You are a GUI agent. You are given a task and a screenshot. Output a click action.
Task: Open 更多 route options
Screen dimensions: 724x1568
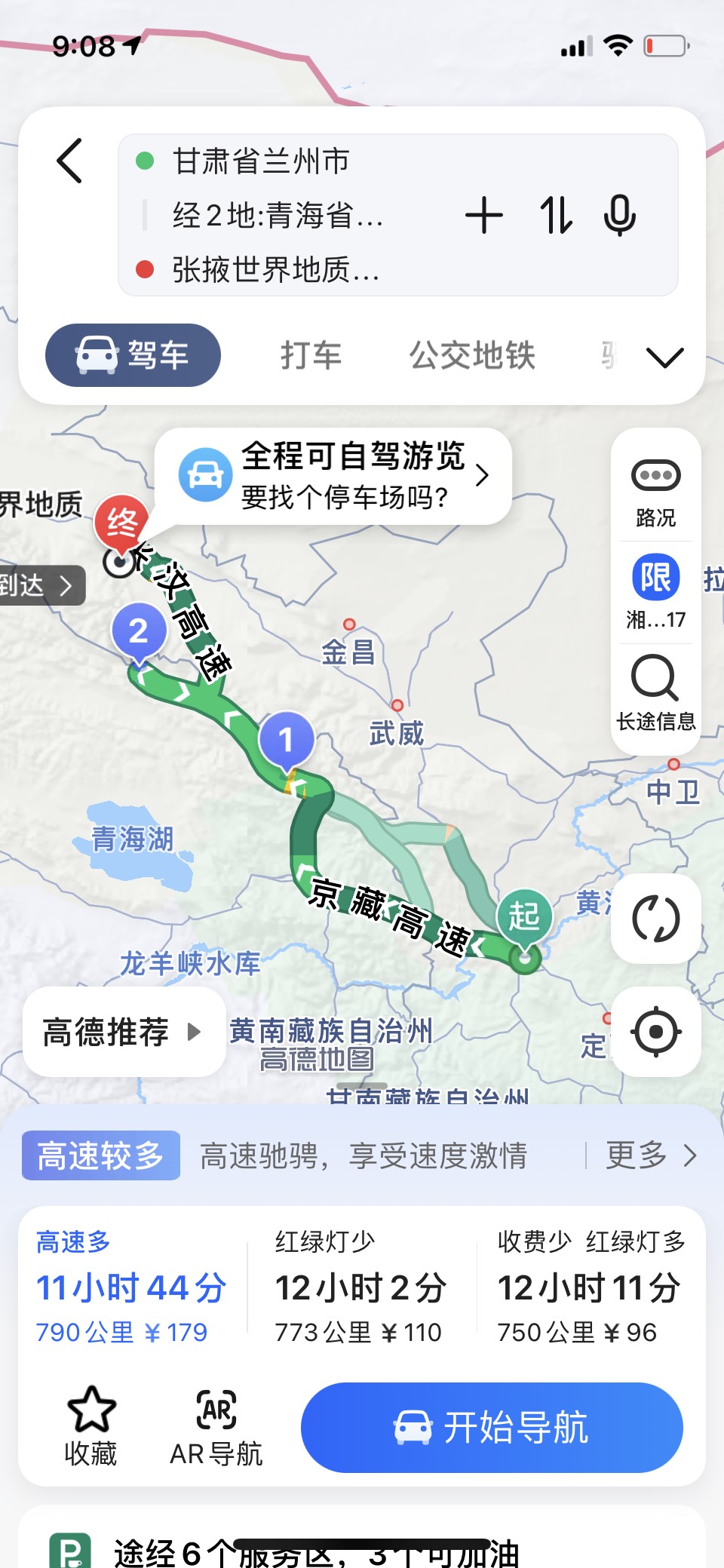[651, 1155]
